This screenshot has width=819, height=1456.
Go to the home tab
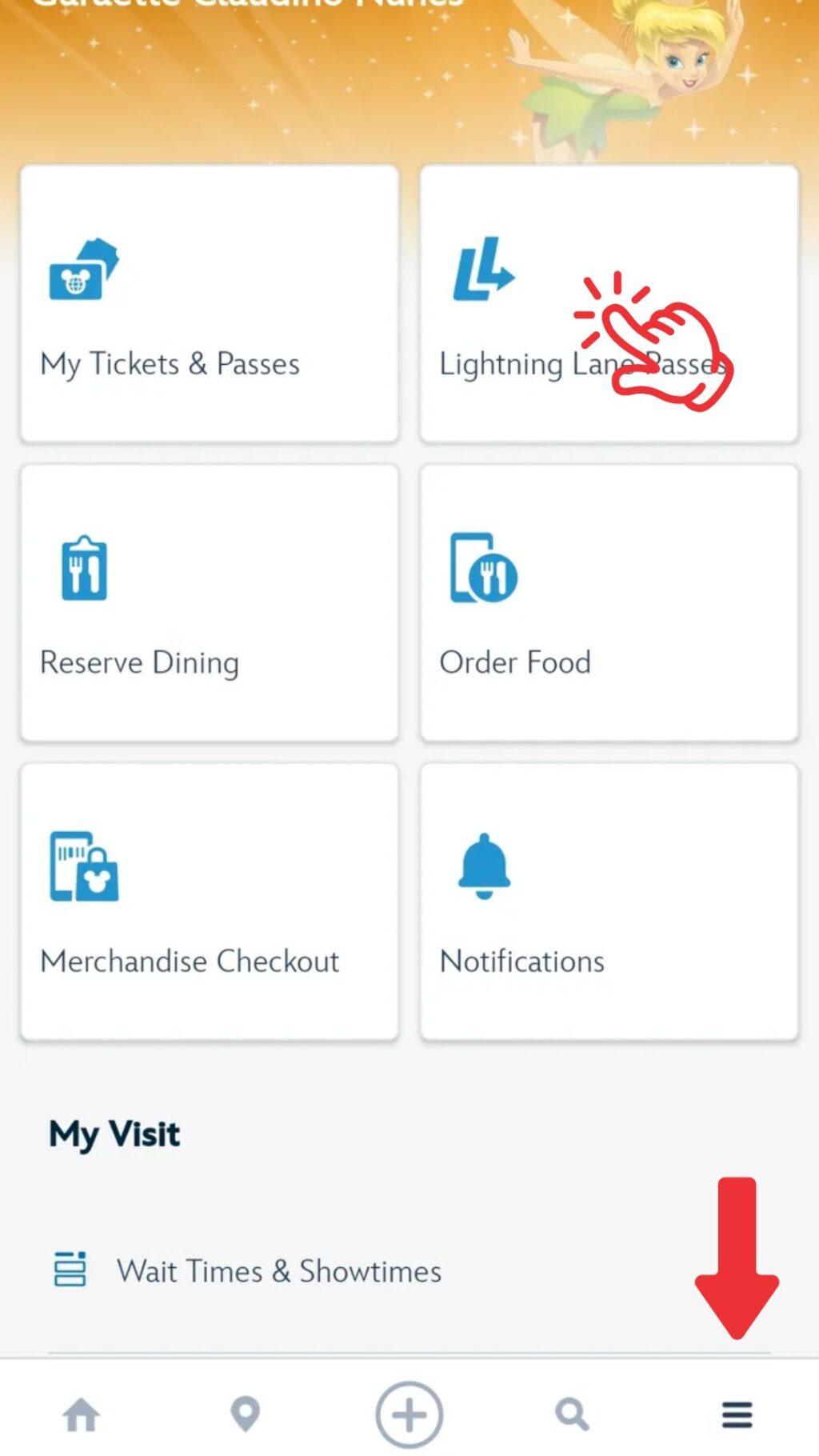coord(82,1414)
